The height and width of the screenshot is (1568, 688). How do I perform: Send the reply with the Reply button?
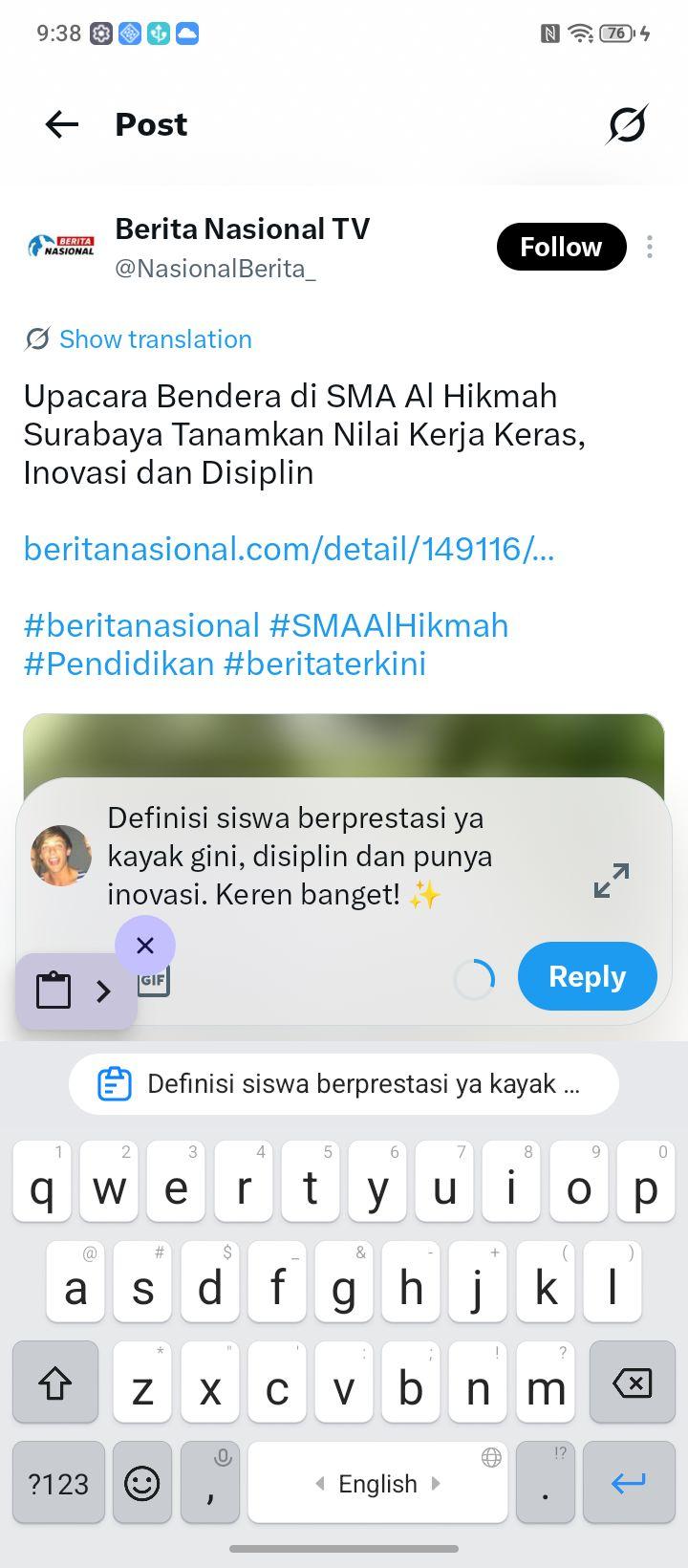click(x=588, y=976)
